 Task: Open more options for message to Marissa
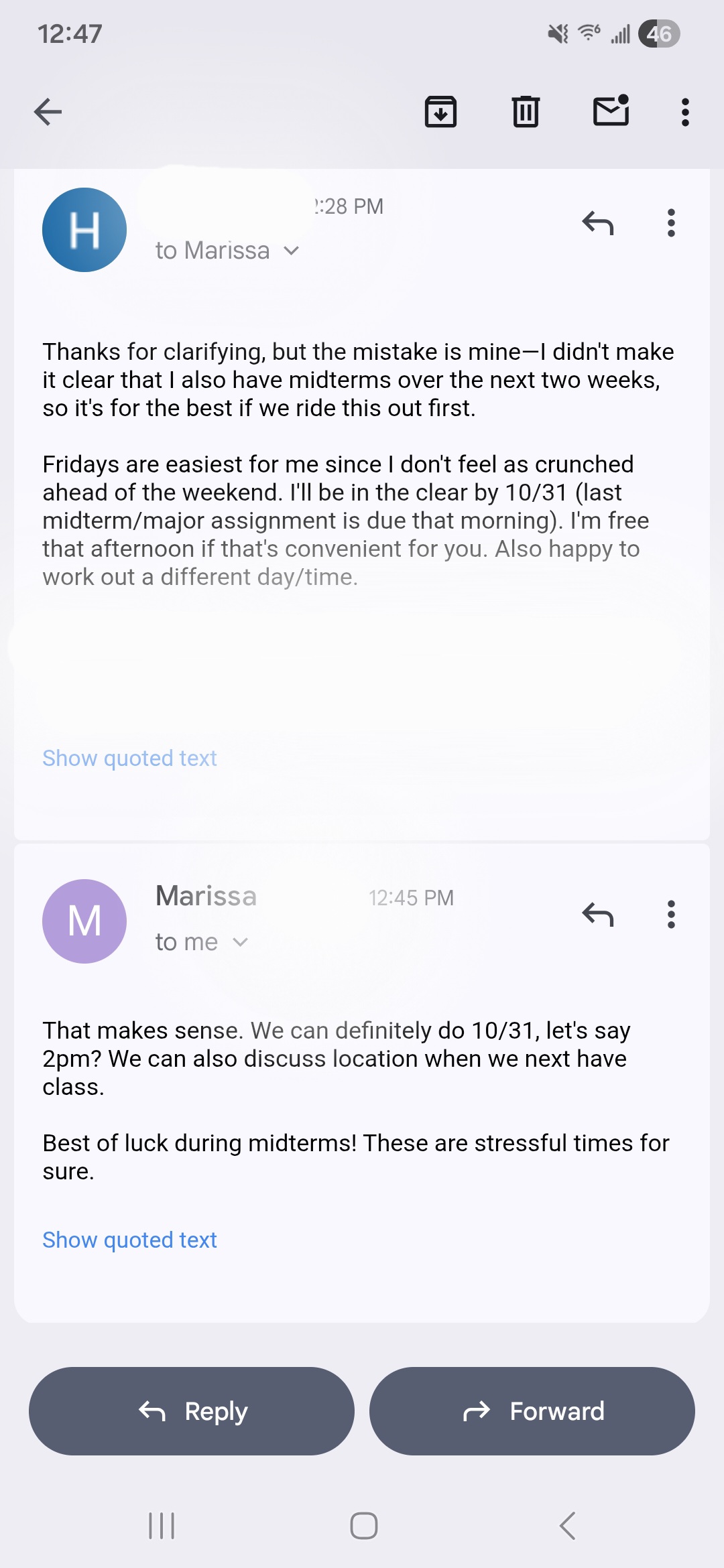[x=670, y=223]
